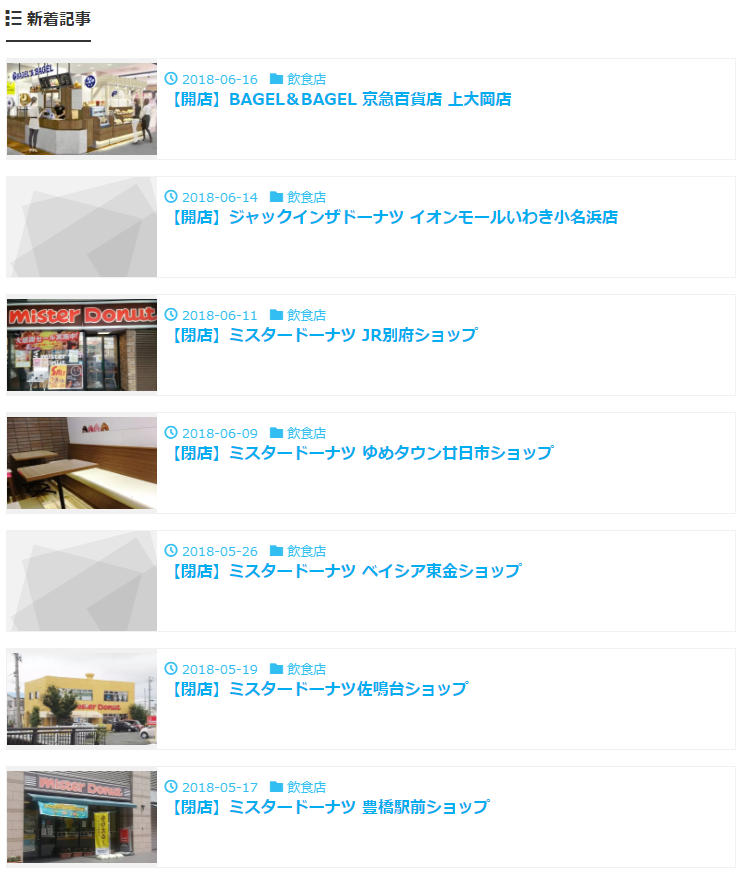The width and height of the screenshot is (743, 872).
Task: Open the 飲食店 category on the 2018-06-16 post
Action: [x=306, y=79]
